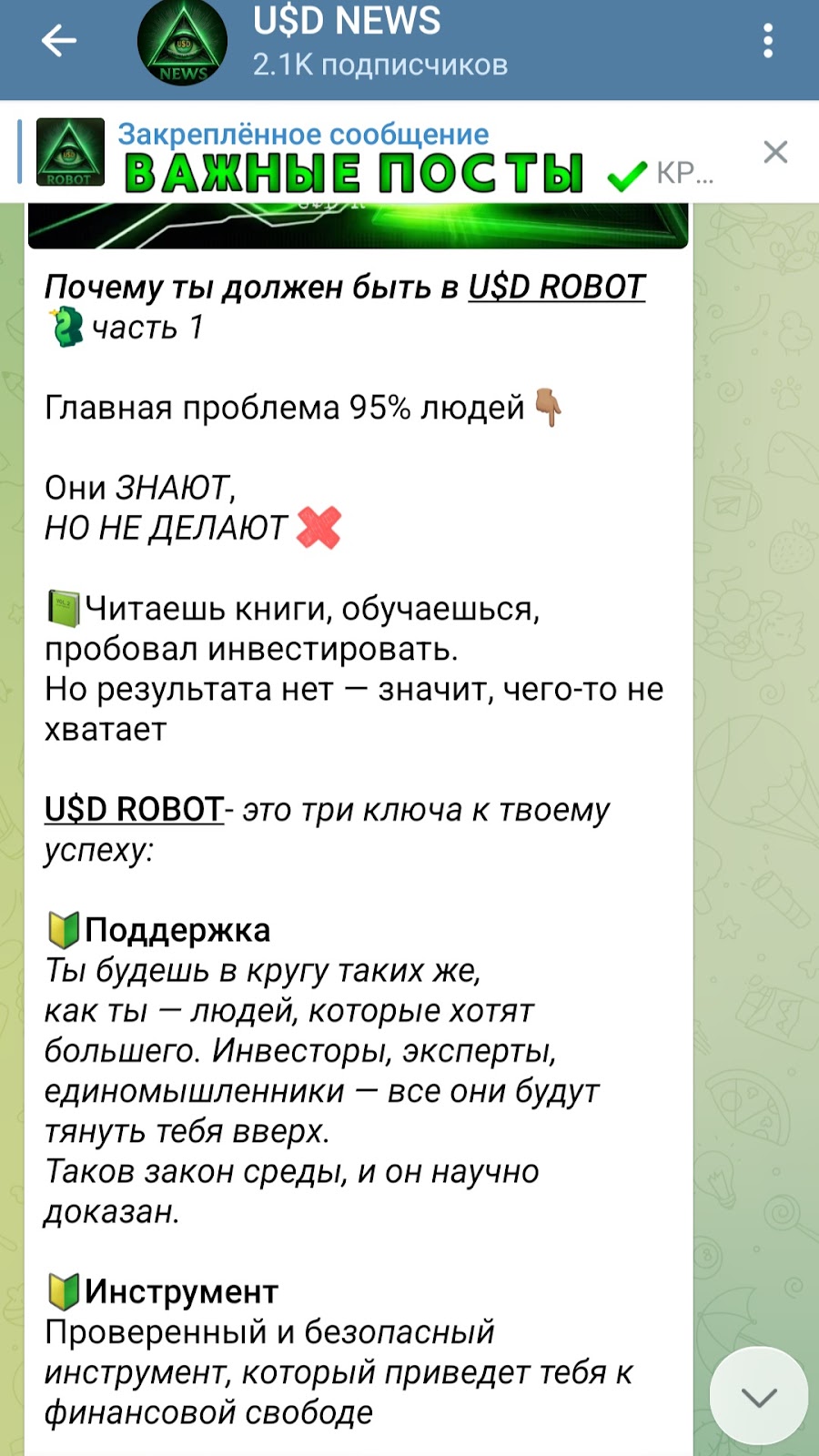Open the channel overflow menu
Image resolution: width=819 pixels, height=1456 pixels.
768,41
